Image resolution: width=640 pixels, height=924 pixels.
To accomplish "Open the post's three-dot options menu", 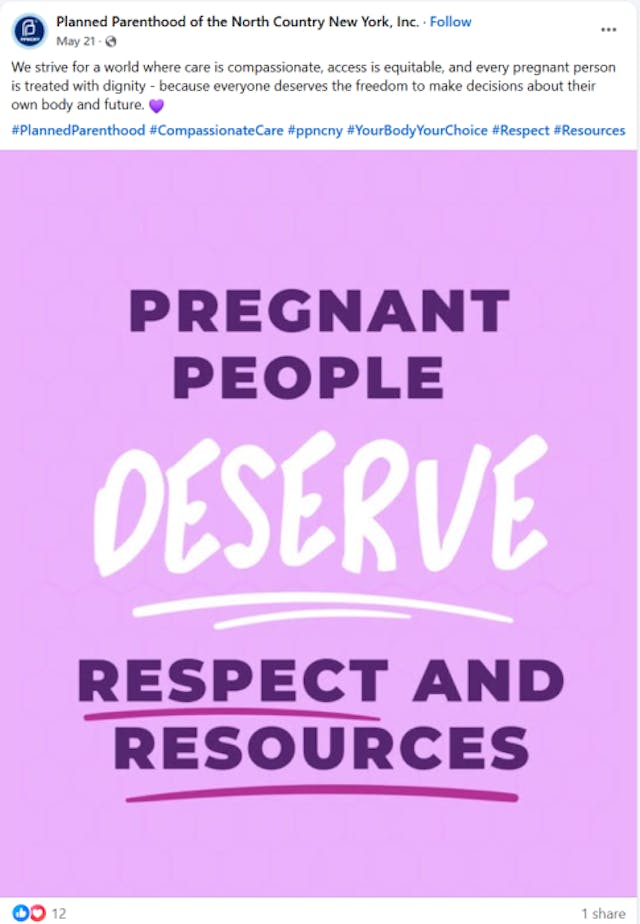I will 609,30.
